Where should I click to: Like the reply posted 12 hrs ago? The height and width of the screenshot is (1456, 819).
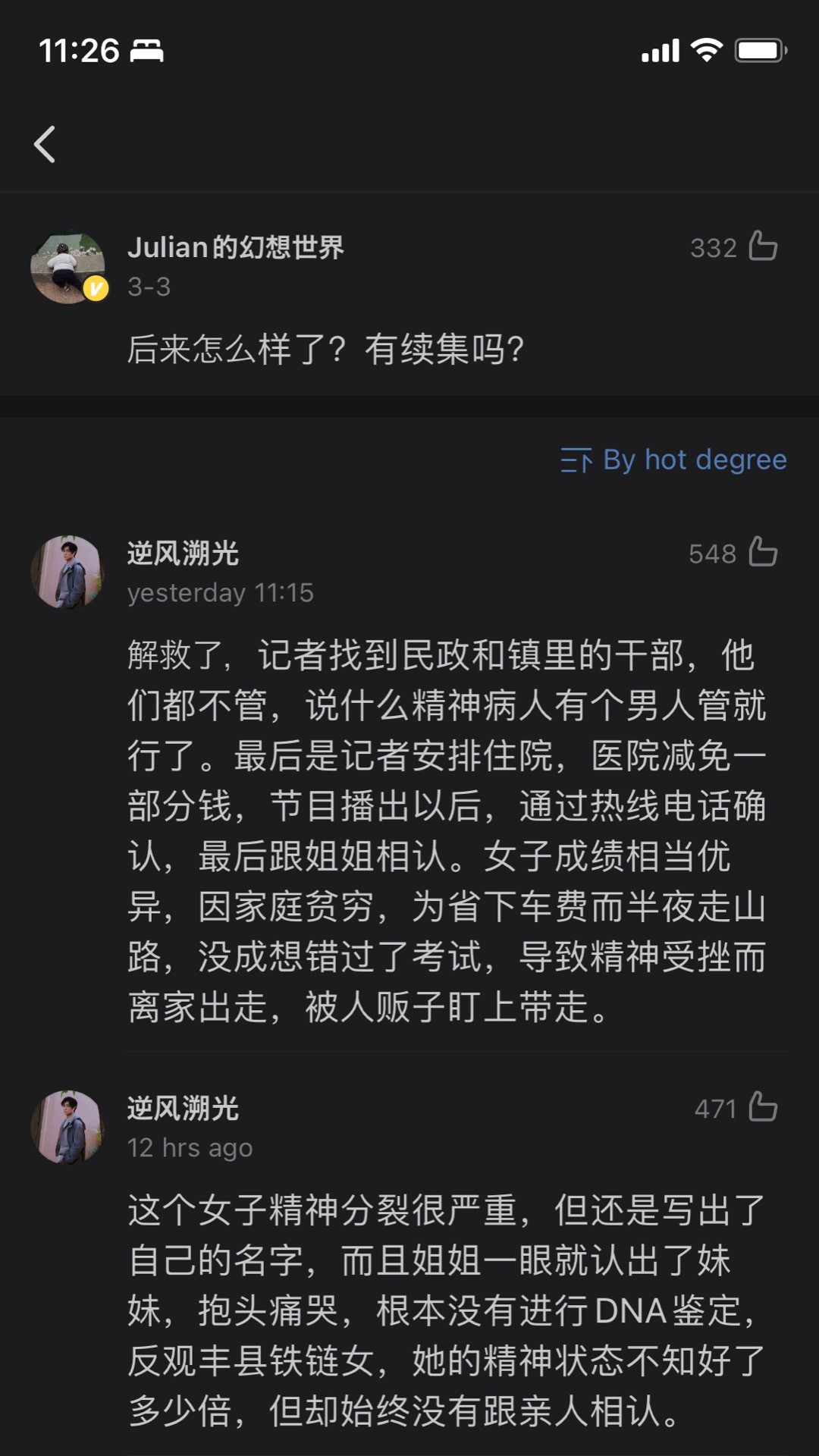click(x=762, y=1108)
